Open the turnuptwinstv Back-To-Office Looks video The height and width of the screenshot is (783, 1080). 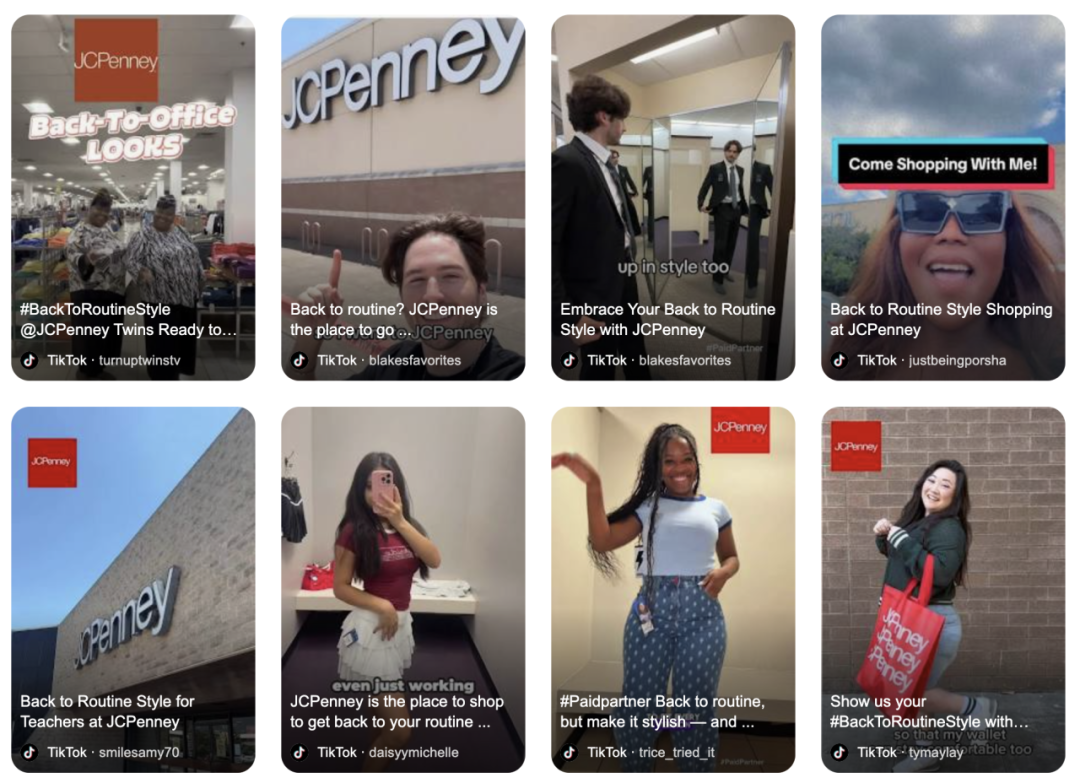[133, 197]
